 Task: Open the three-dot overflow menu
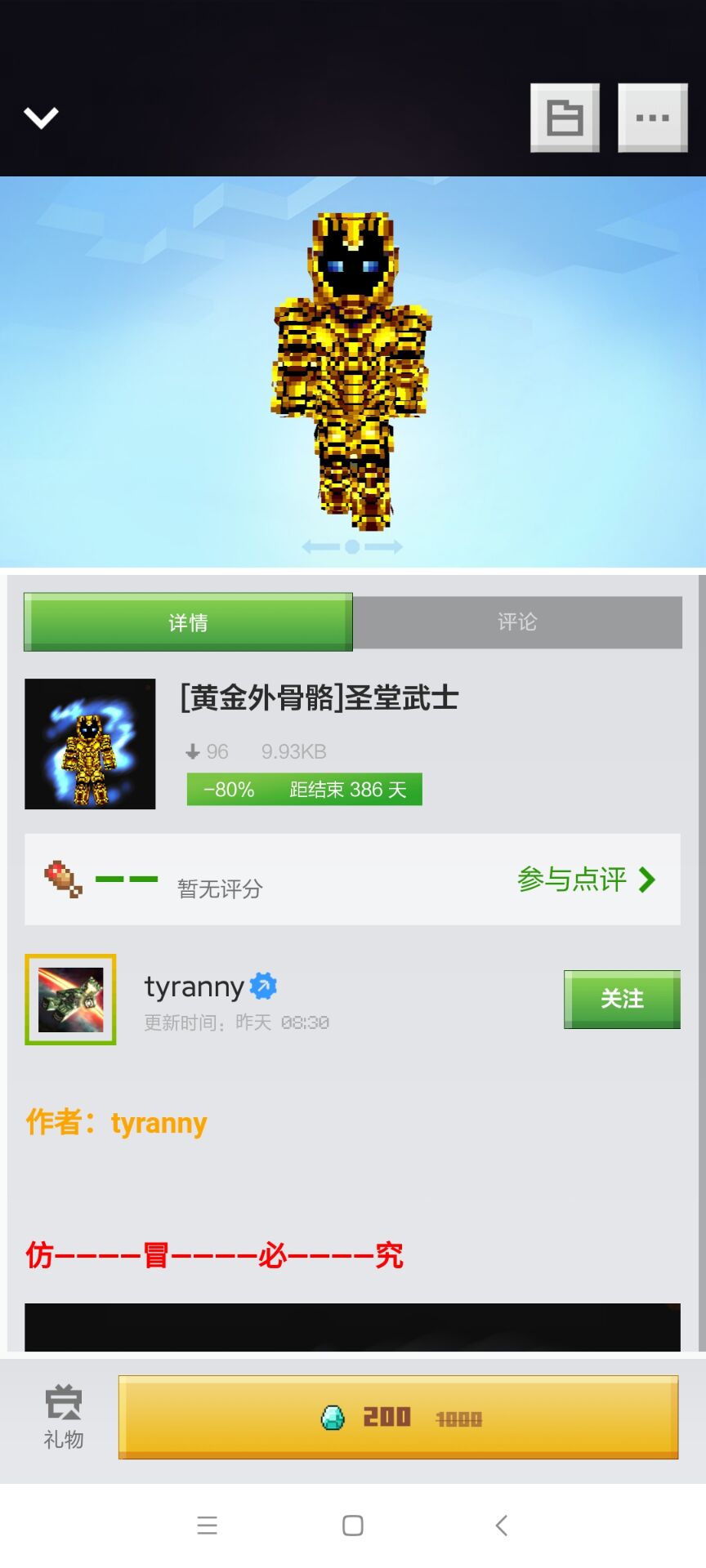point(652,118)
